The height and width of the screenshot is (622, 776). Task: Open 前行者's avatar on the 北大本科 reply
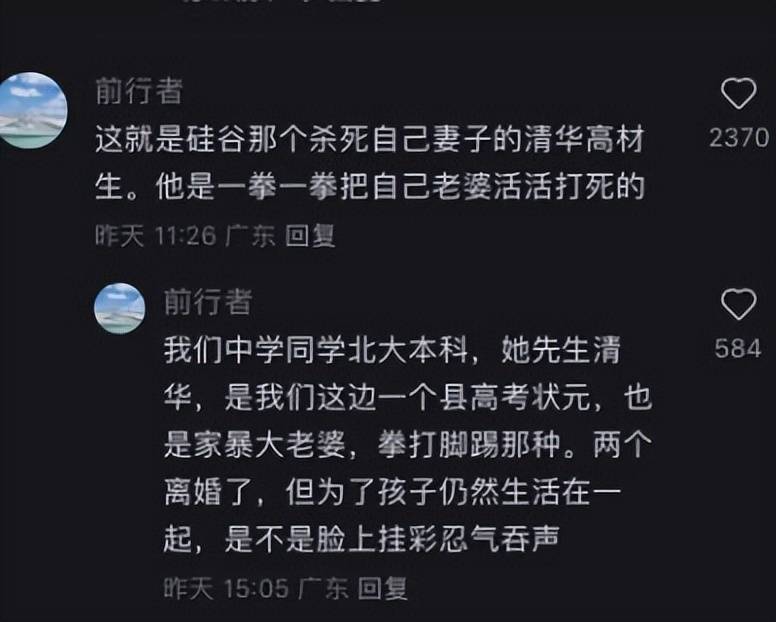click(x=120, y=308)
